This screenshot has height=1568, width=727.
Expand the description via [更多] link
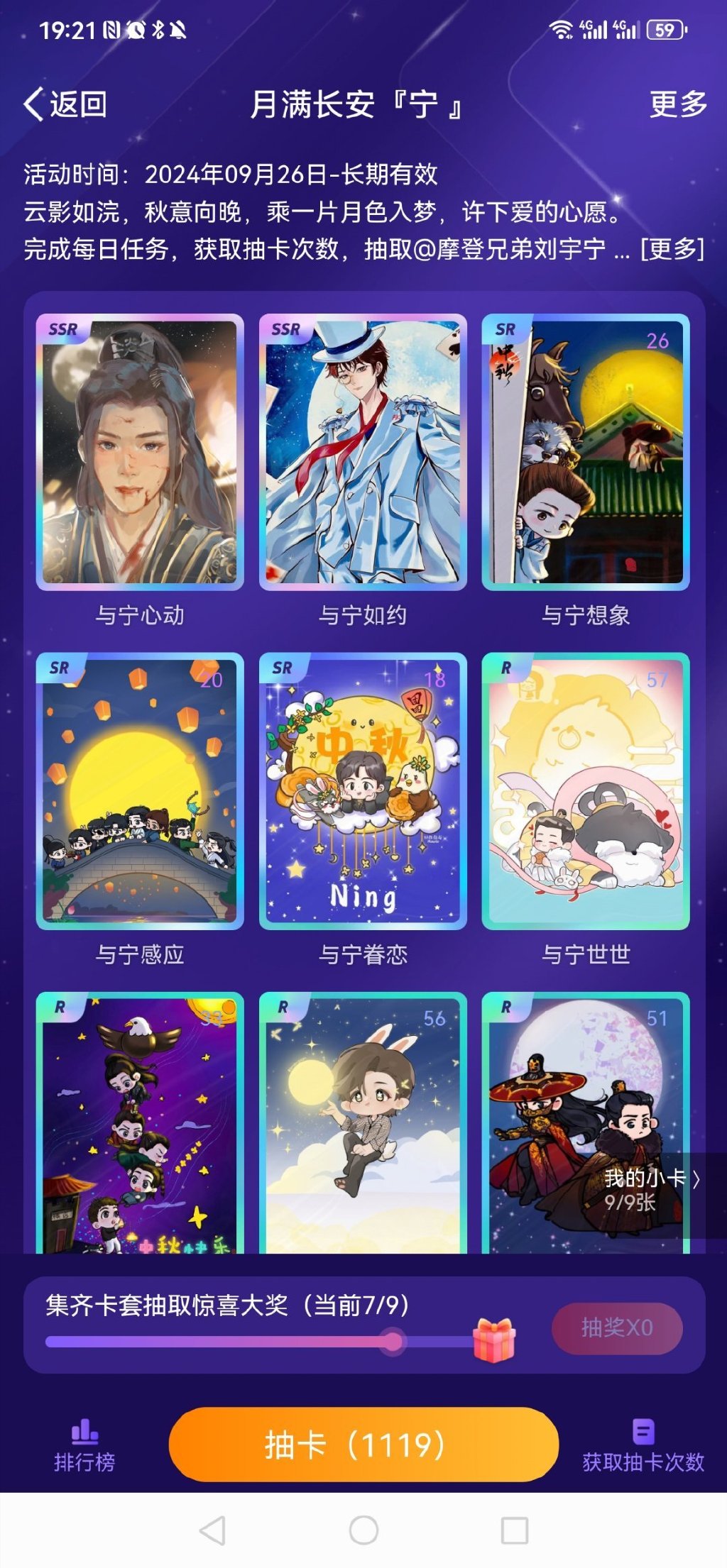672,249
